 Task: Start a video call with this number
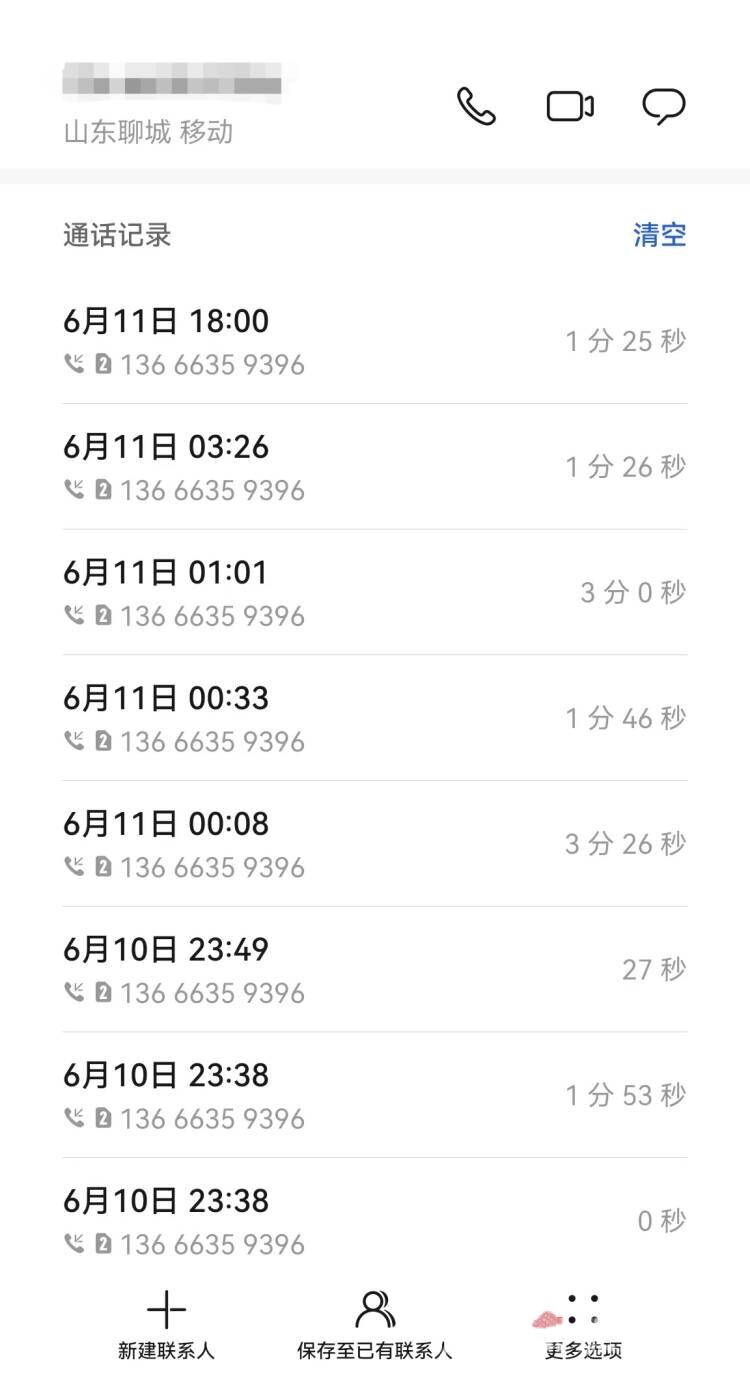[570, 106]
